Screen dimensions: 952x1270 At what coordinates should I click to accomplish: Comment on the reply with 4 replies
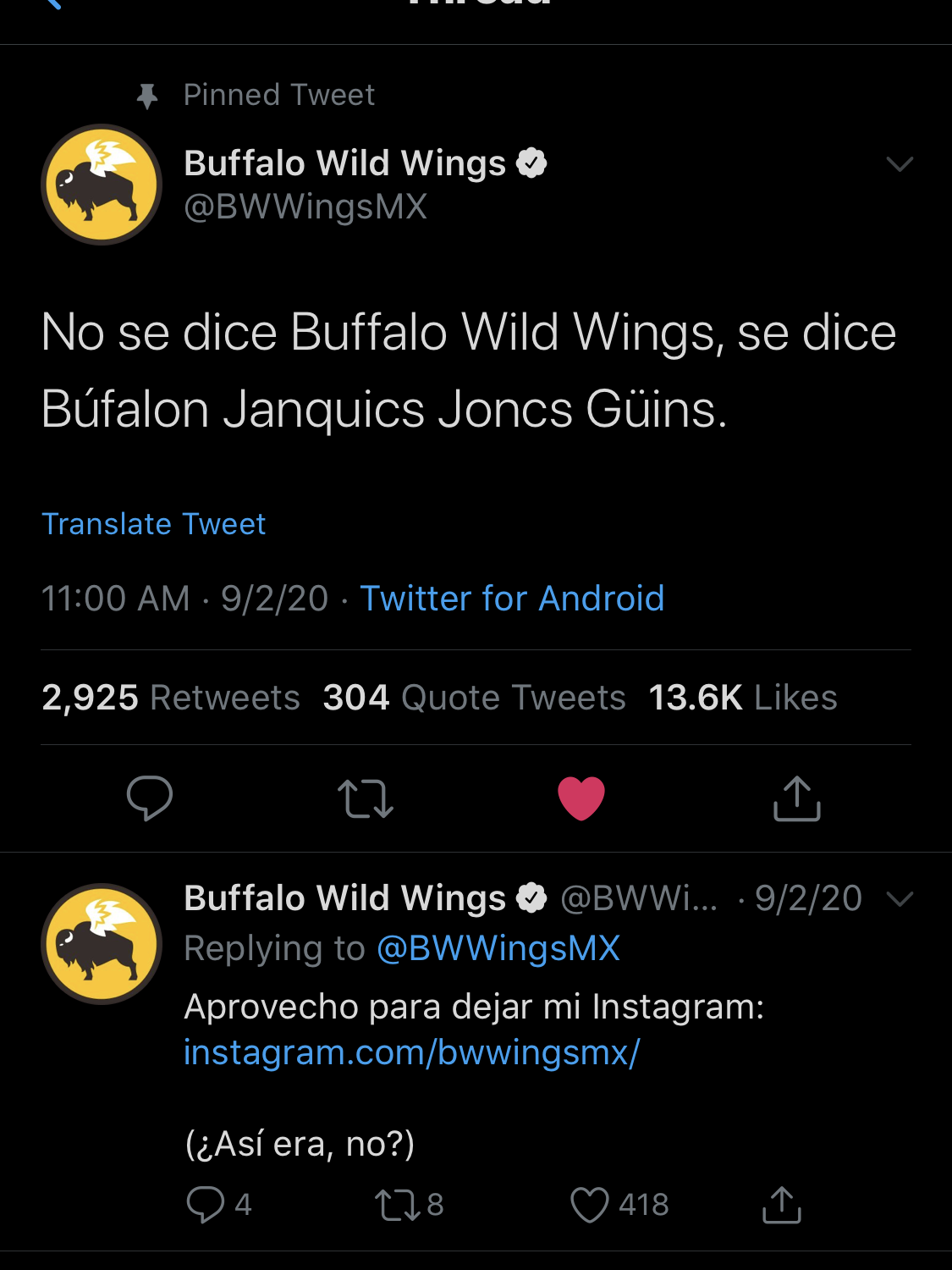click(206, 1204)
